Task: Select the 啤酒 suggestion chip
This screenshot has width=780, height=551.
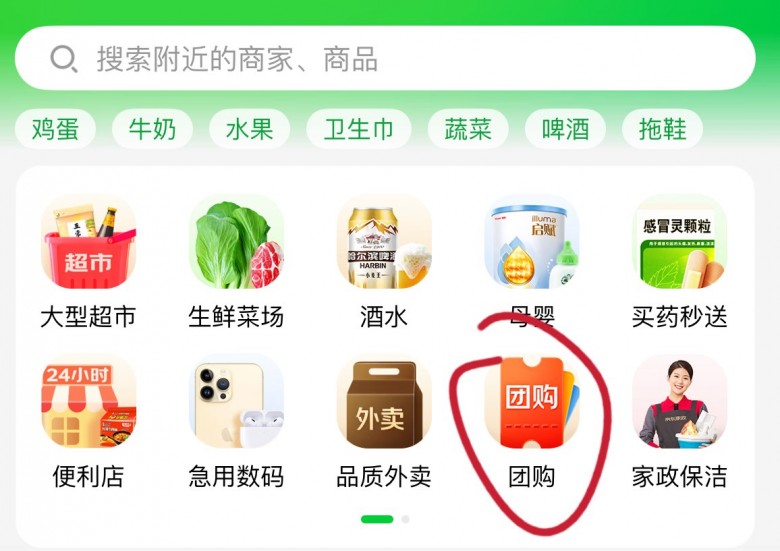Action: click(x=566, y=129)
